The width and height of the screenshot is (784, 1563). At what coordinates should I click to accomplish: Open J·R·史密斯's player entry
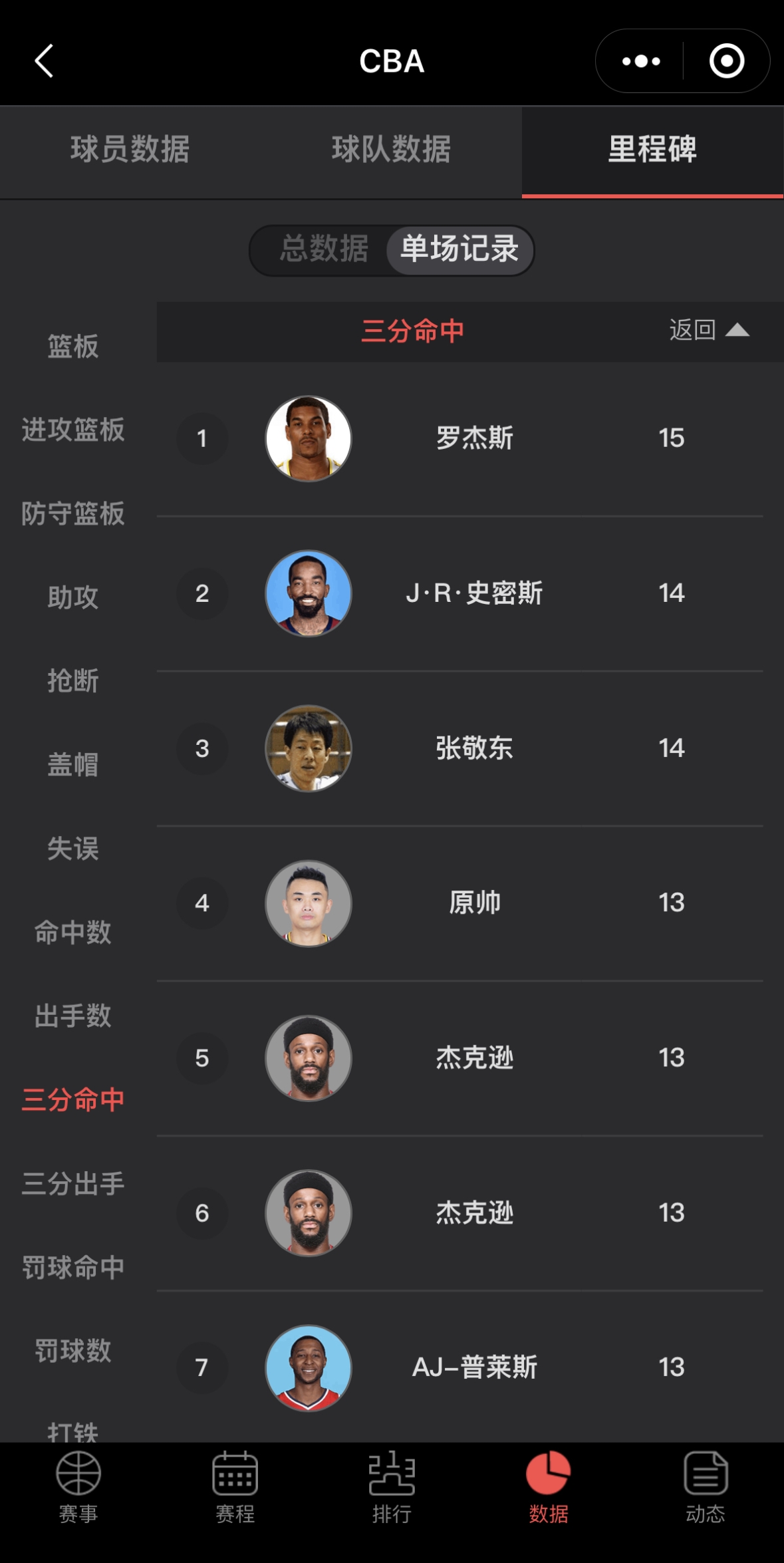[x=474, y=593]
